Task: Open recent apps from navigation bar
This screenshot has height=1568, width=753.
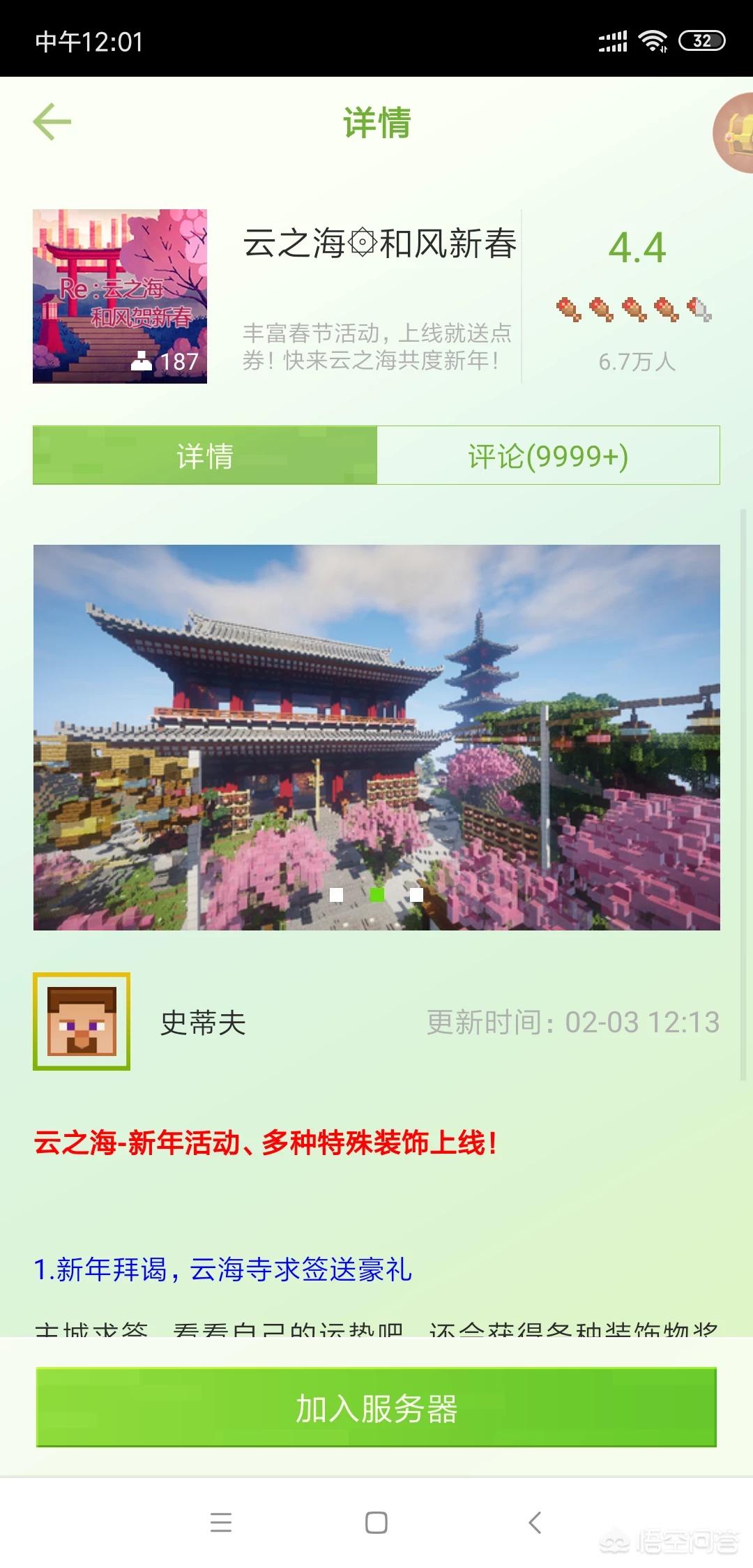Action: coord(221,1522)
